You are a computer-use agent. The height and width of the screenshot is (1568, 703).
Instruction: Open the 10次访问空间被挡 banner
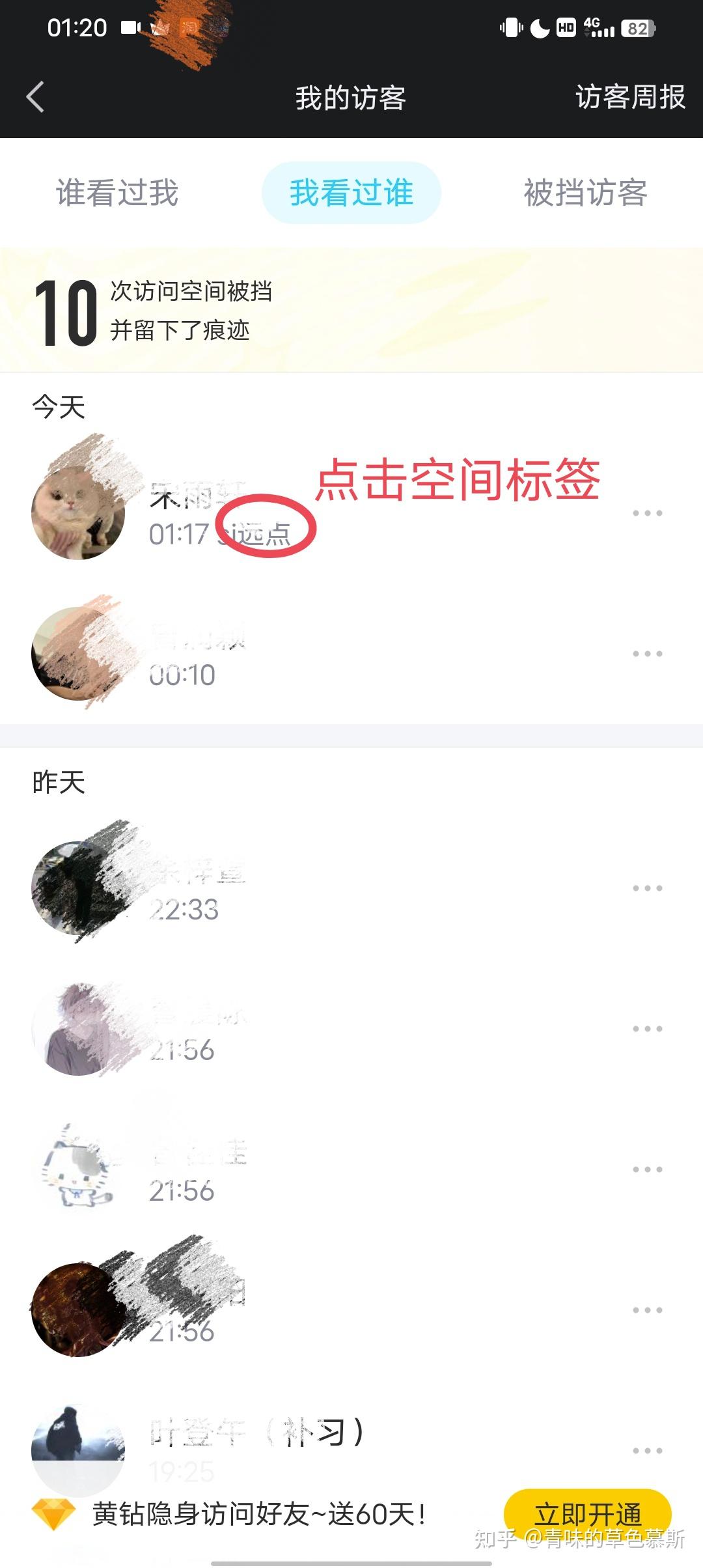pyautogui.click(x=351, y=311)
